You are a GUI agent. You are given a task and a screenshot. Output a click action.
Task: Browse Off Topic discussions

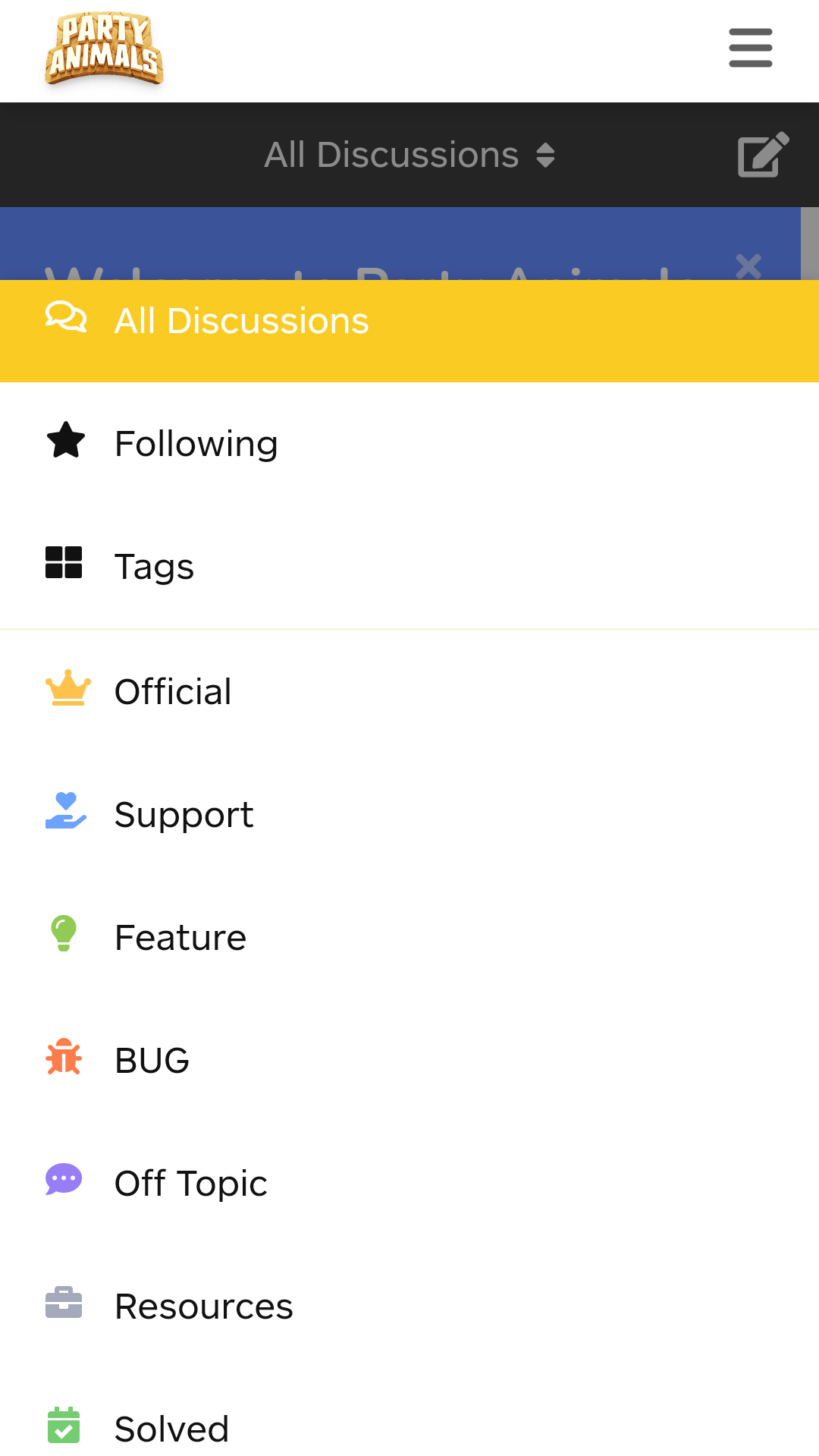click(190, 1184)
